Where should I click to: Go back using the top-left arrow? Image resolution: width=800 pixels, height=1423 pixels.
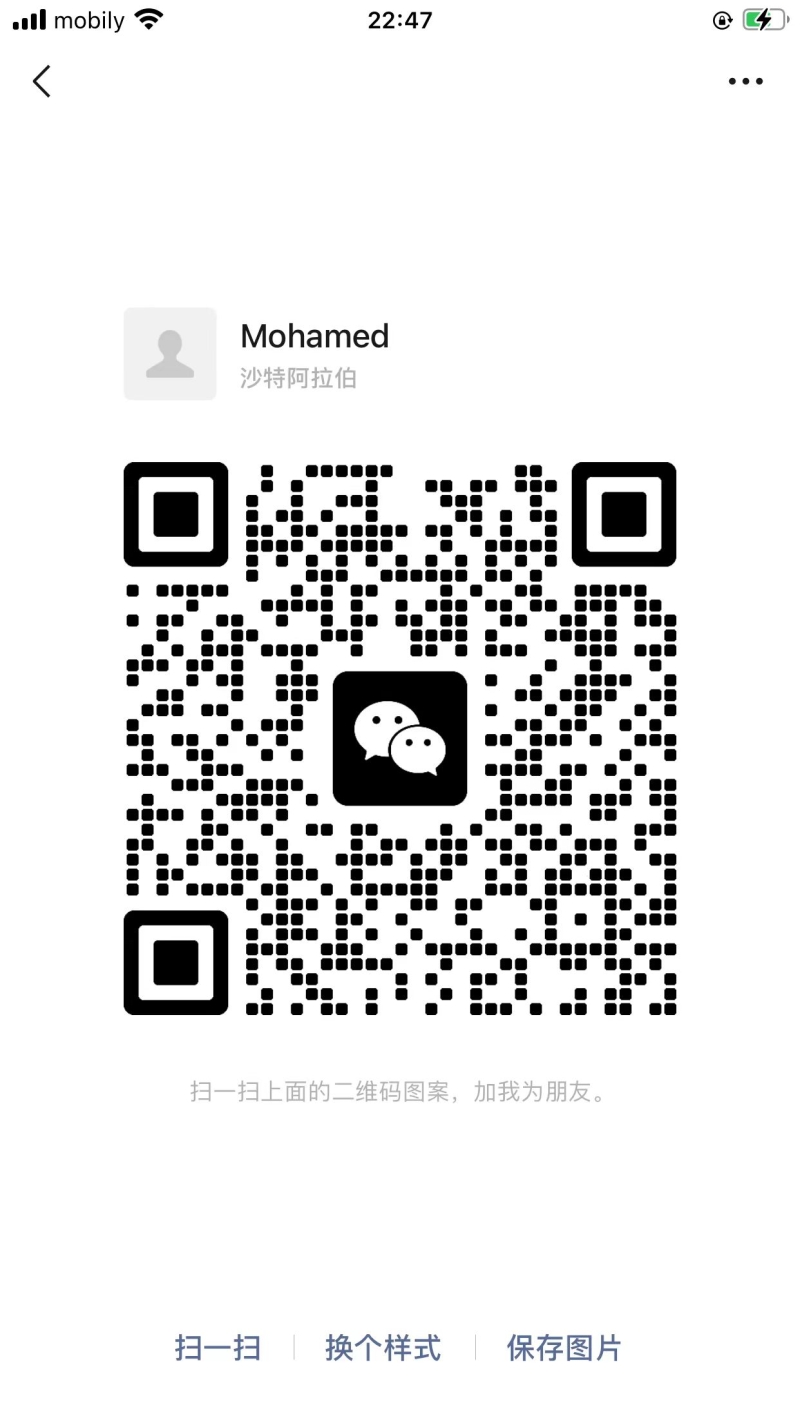(41, 81)
